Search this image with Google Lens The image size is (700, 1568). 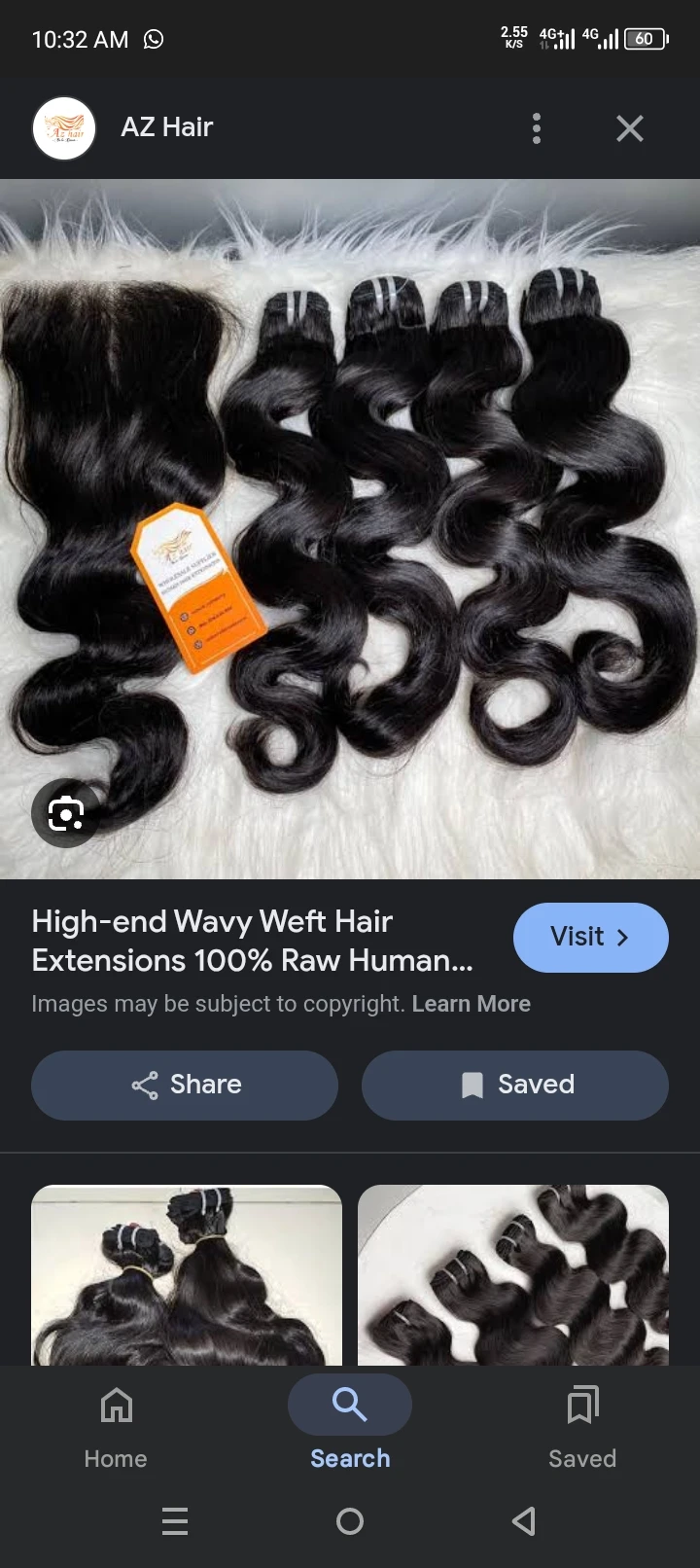click(x=66, y=813)
